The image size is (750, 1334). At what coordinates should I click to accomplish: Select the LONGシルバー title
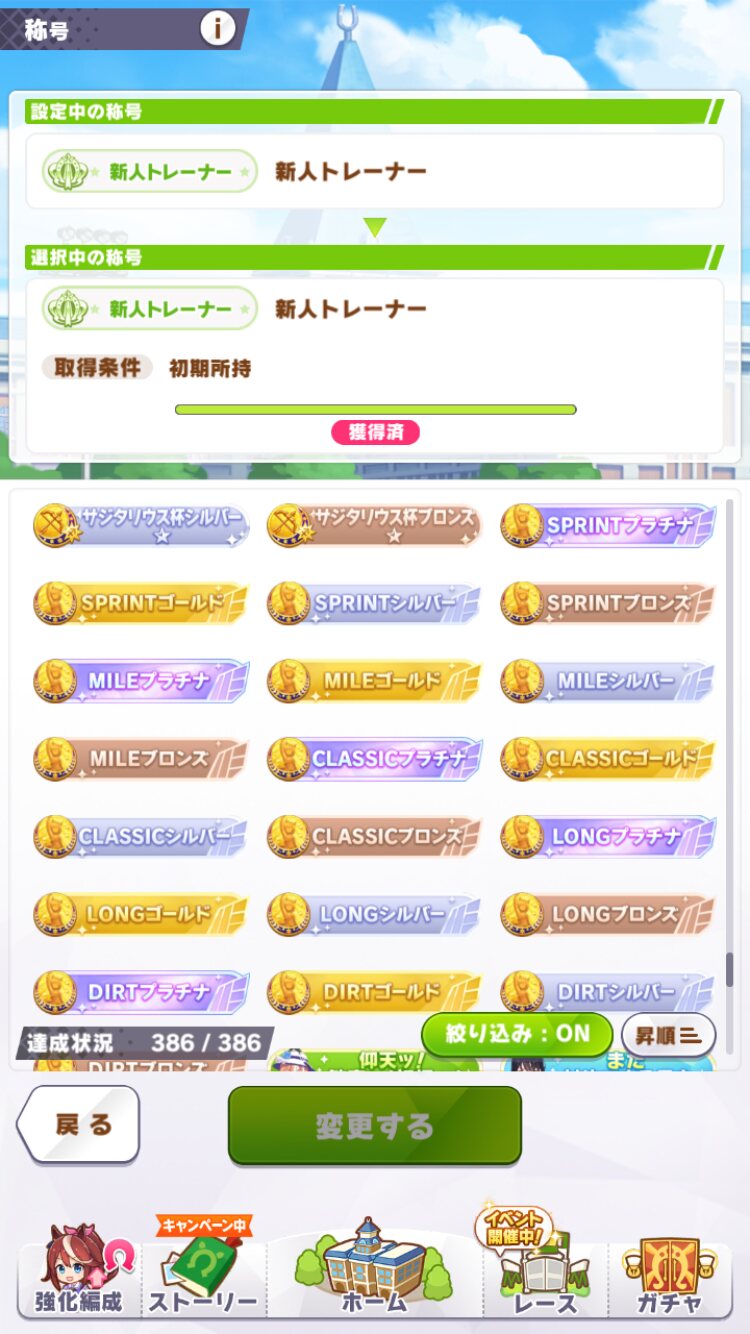point(374,914)
